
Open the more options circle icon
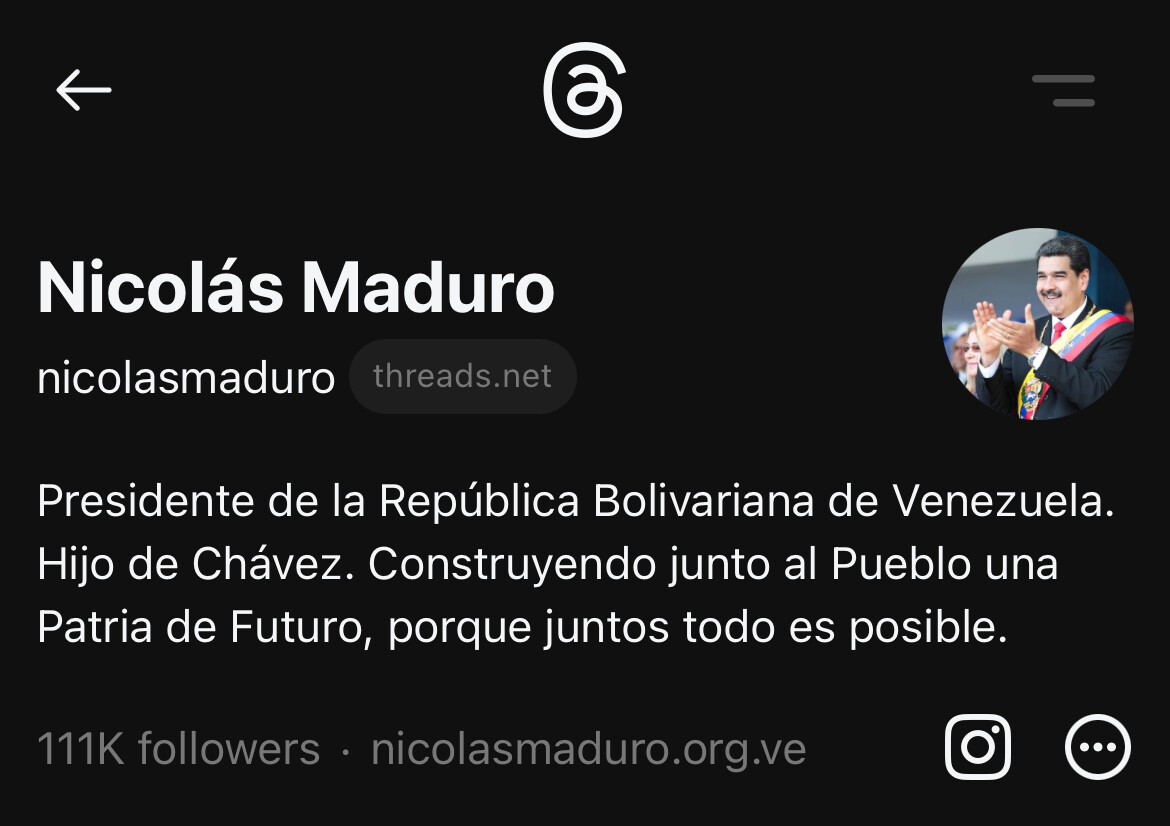pyautogui.click(x=1097, y=747)
